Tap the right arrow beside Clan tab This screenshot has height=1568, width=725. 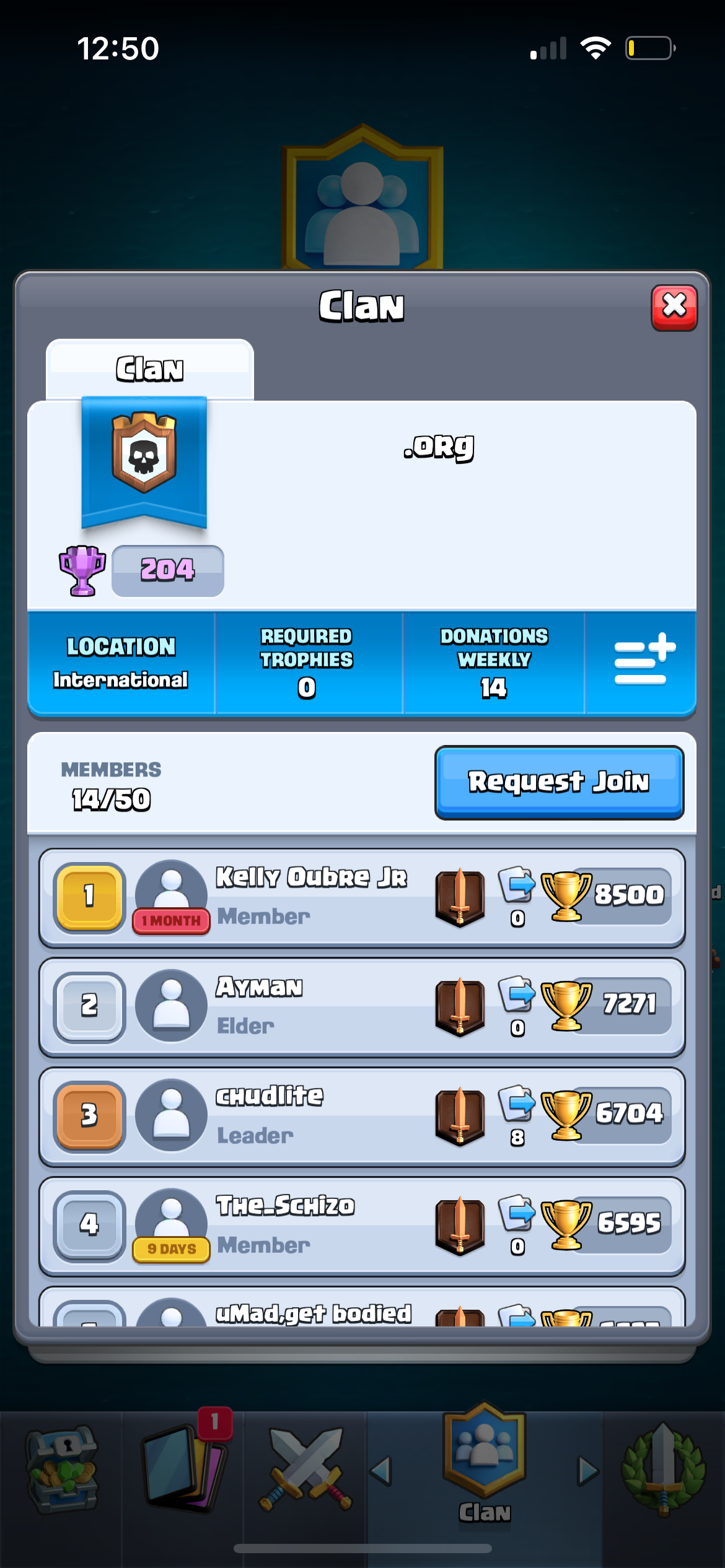(587, 1471)
